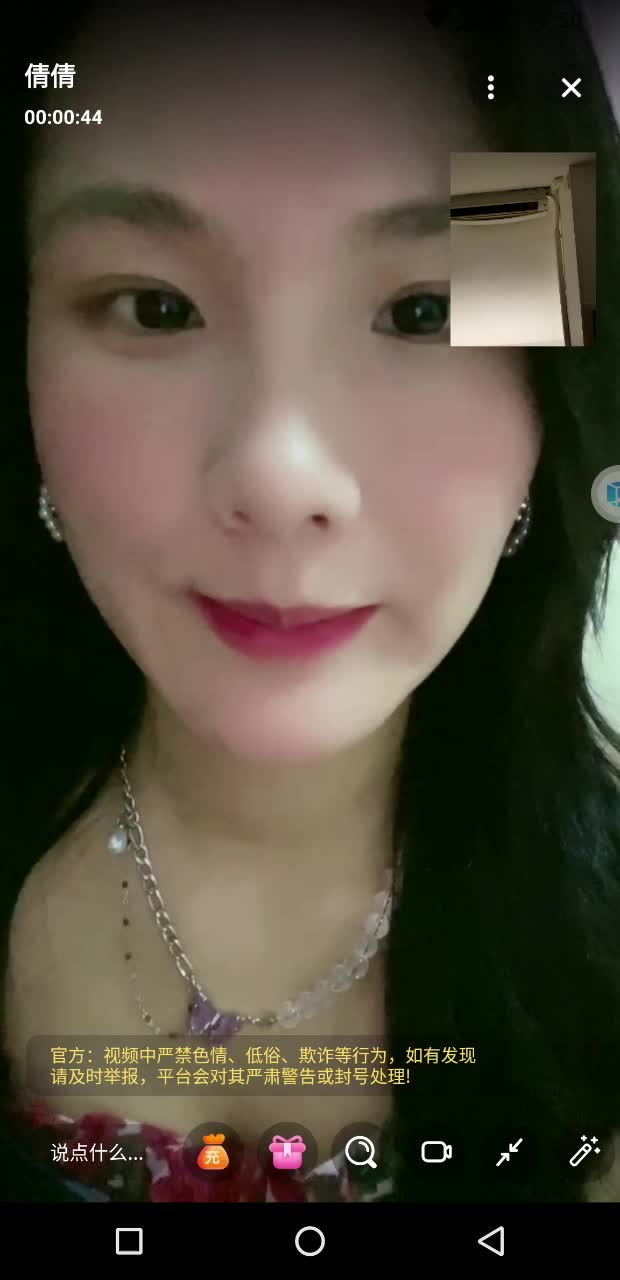Image resolution: width=620 pixels, height=1280 pixels.
Task: Open the beauty effects magic wand
Action: (x=584, y=1152)
